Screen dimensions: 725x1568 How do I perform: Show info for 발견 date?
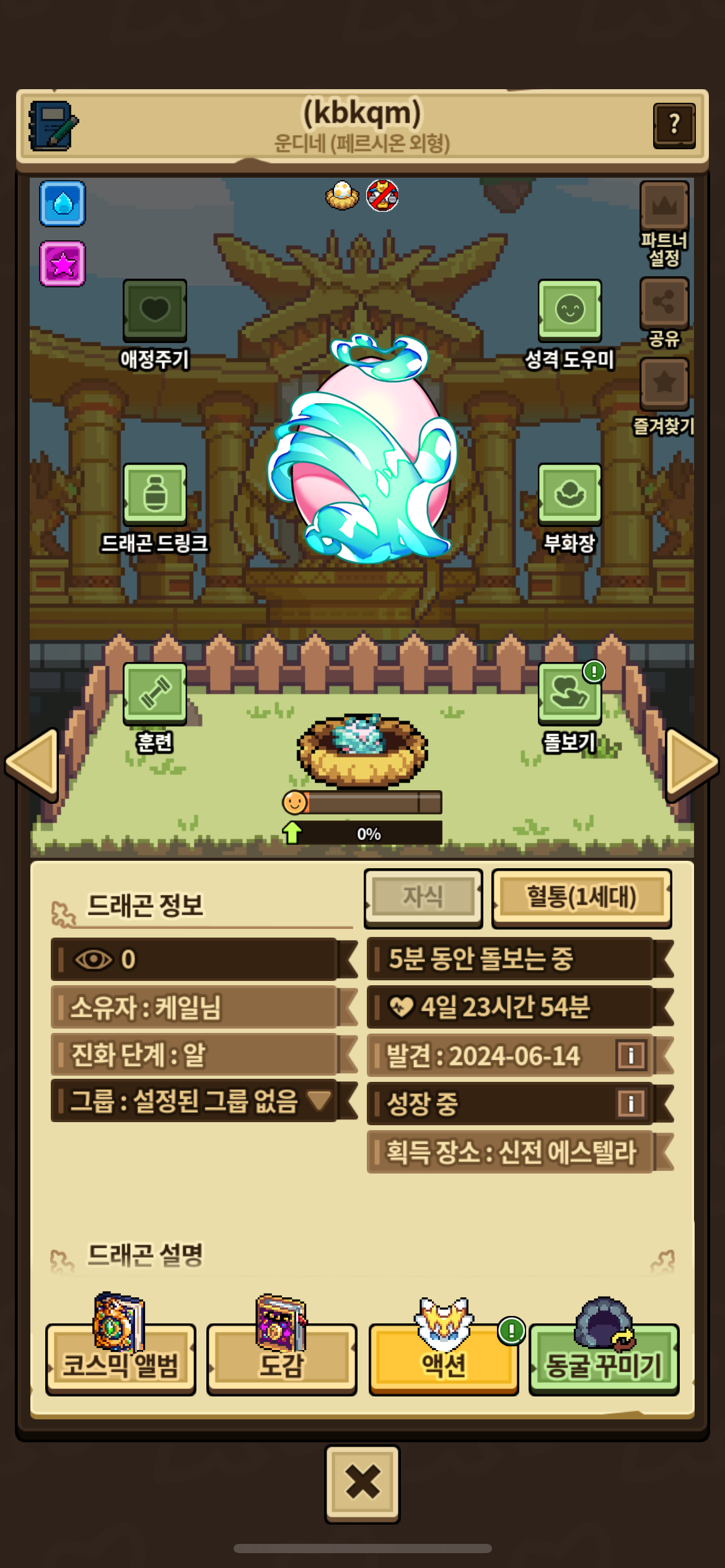631,1055
